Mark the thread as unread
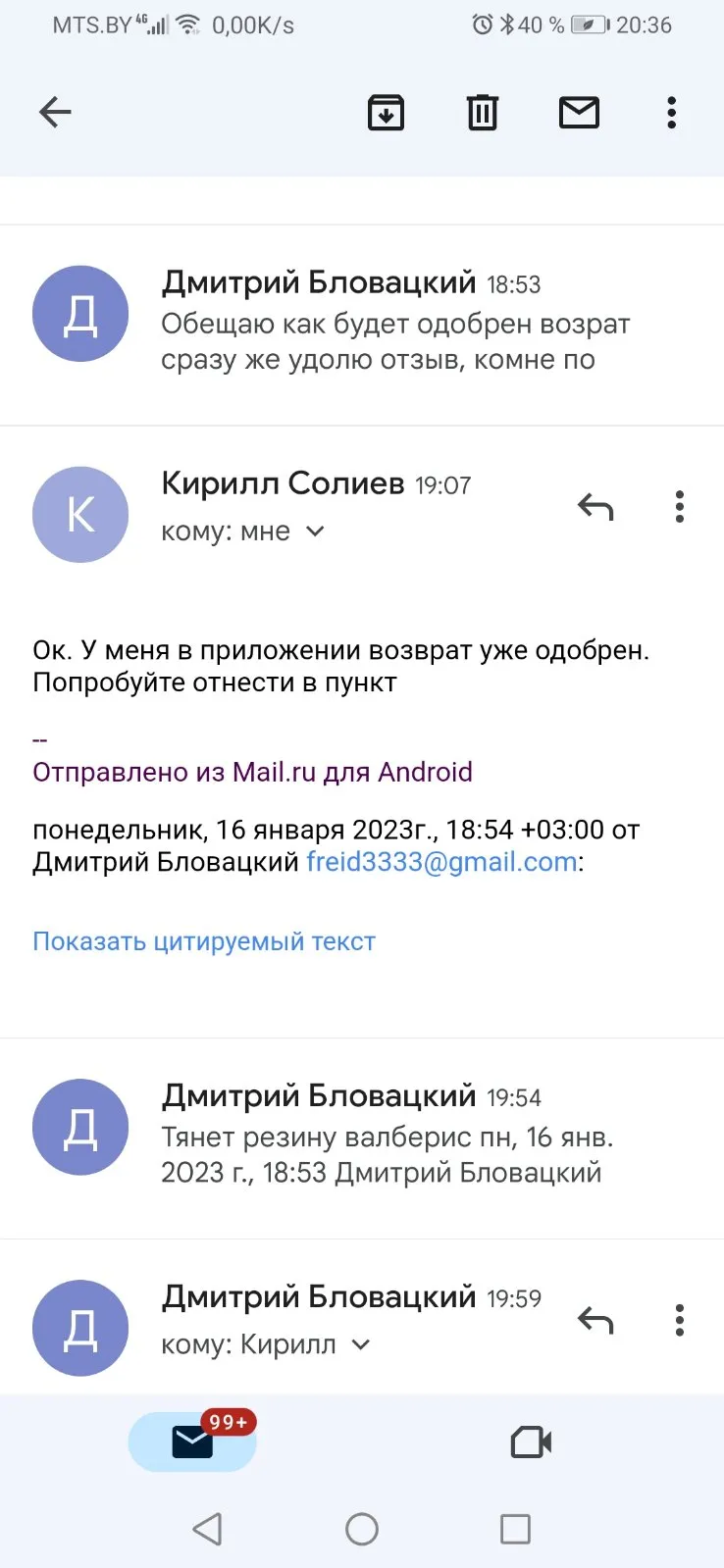 579,113
